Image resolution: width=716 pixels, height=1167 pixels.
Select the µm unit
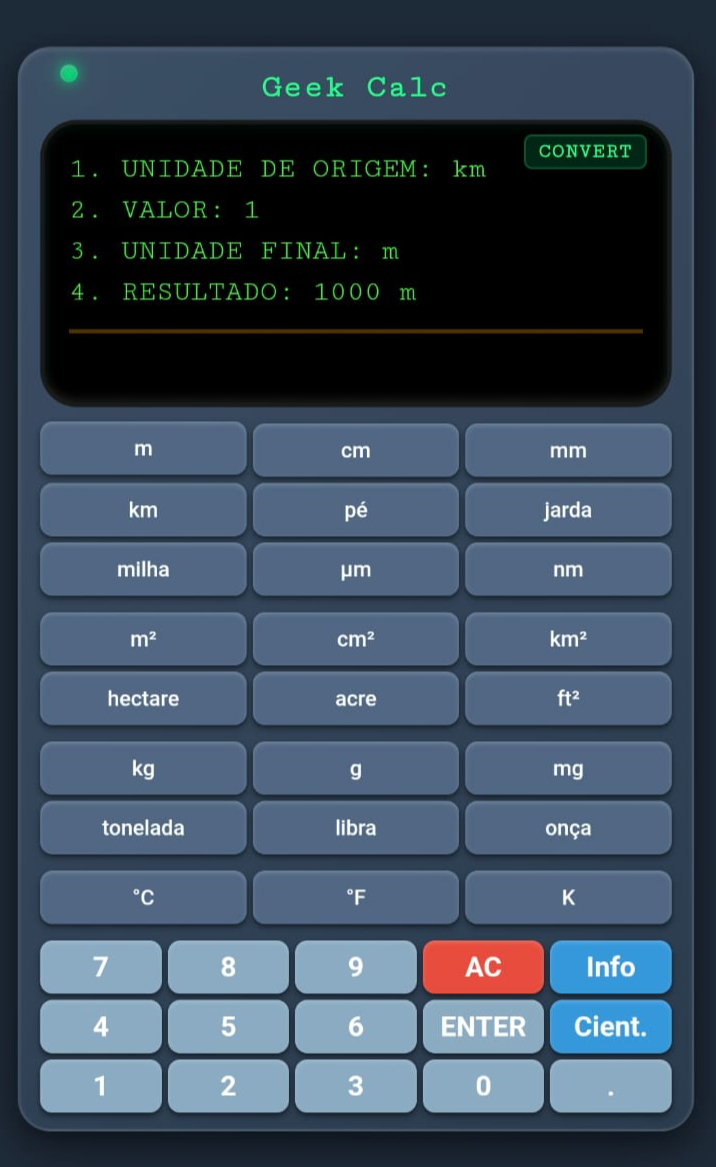point(356,569)
